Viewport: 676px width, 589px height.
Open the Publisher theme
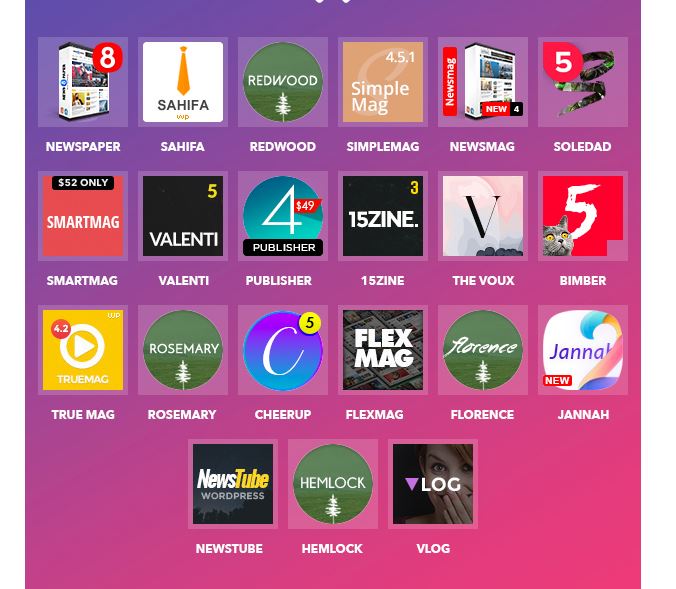click(x=283, y=216)
